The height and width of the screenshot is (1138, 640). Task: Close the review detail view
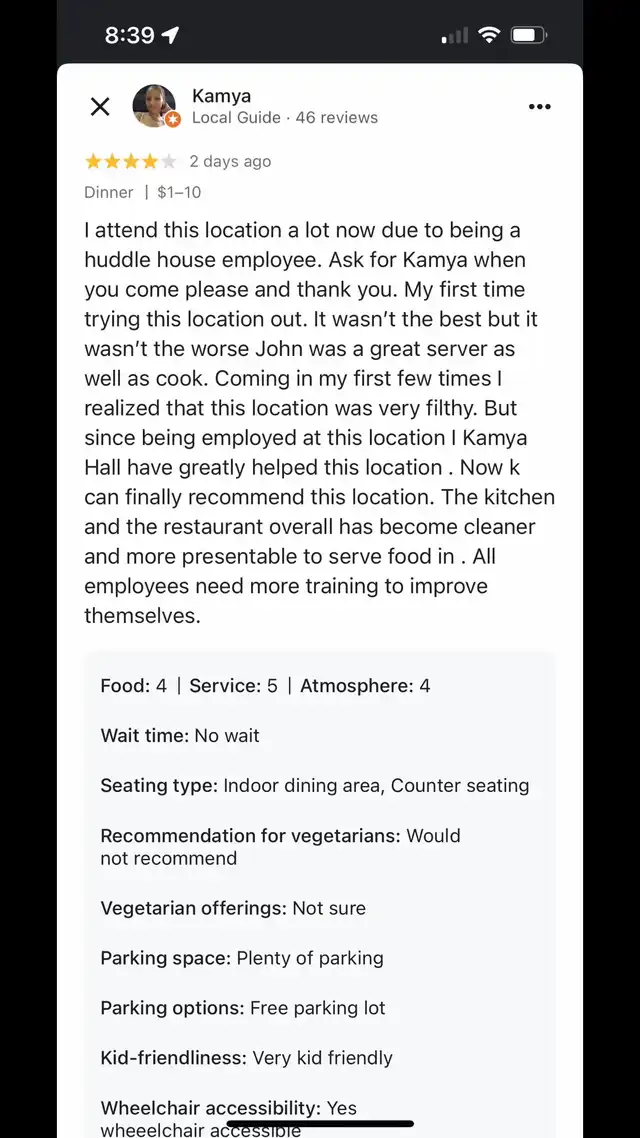pos(100,107)
